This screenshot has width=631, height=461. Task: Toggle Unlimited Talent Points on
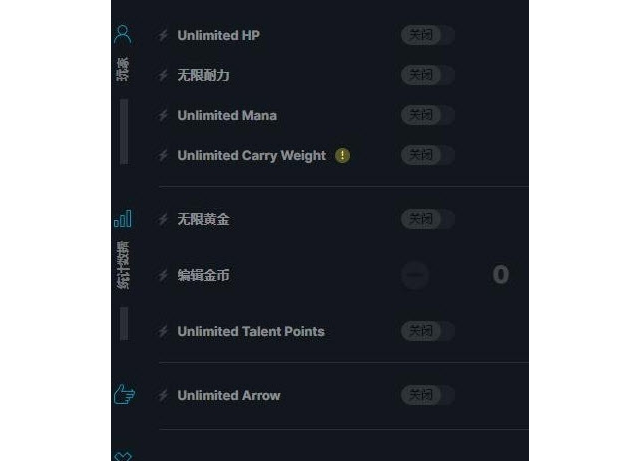click(x=427, y=331)
